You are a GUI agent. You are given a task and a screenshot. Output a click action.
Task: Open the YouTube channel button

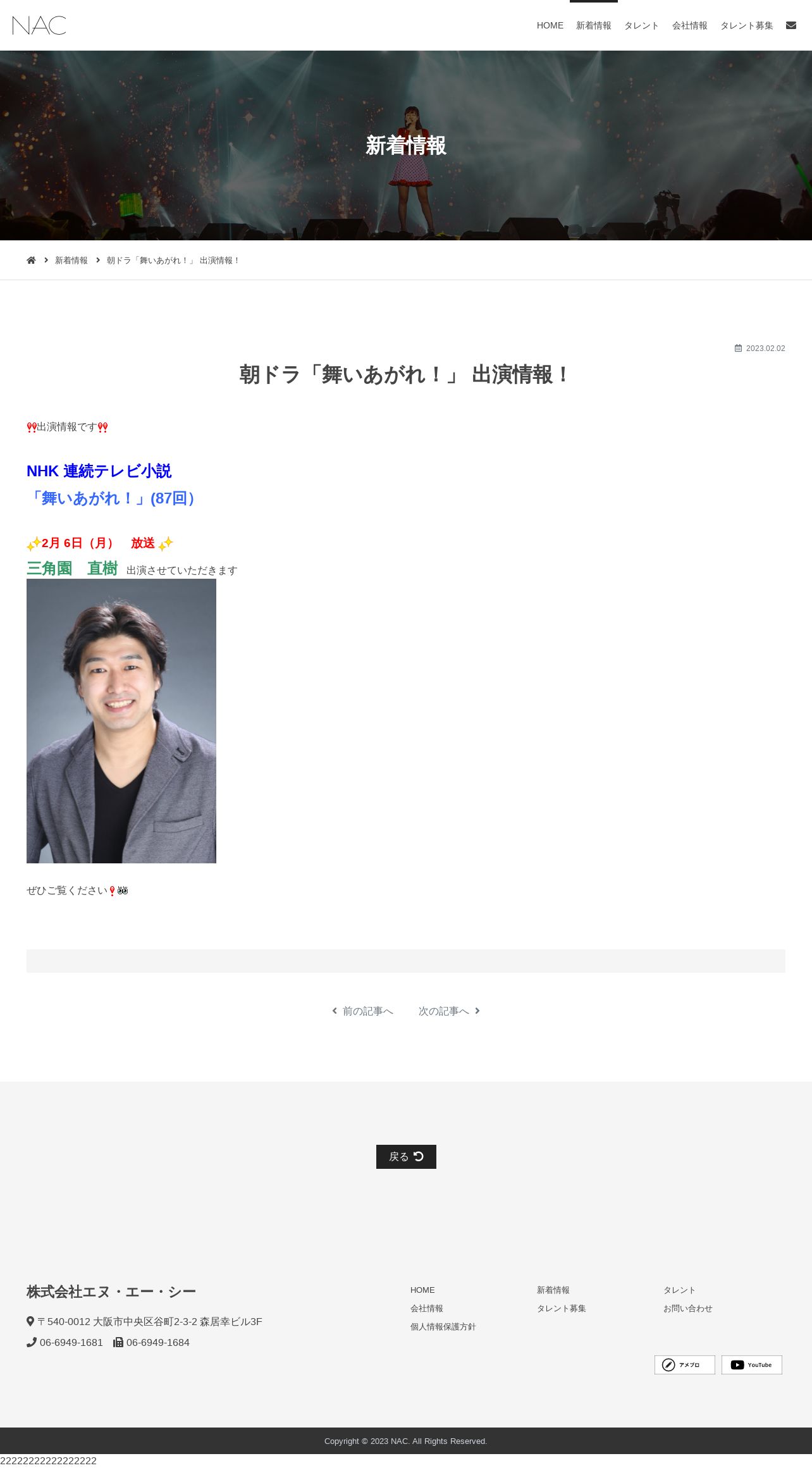(751, 1365)
